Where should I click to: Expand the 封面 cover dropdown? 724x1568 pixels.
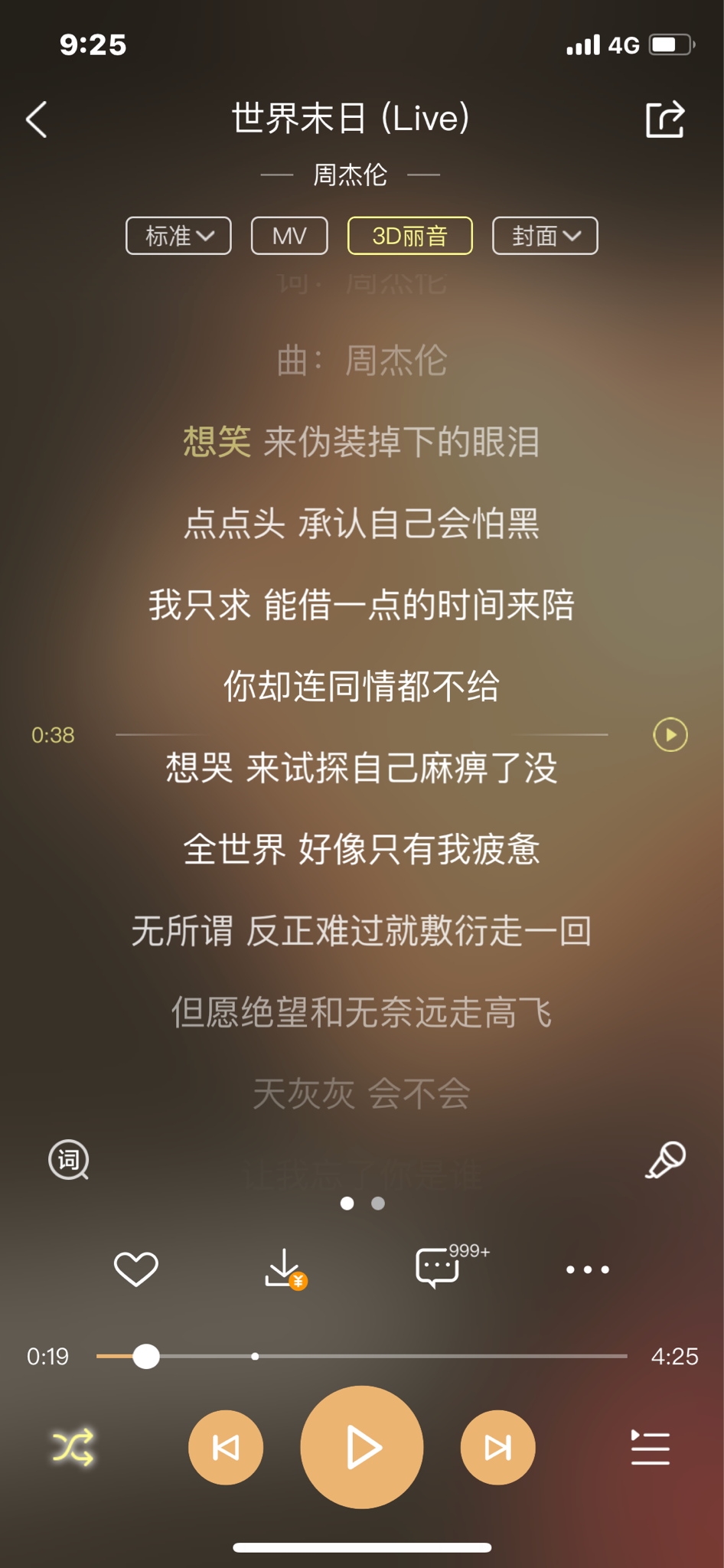pyautogui.click(x=545, y=236)
